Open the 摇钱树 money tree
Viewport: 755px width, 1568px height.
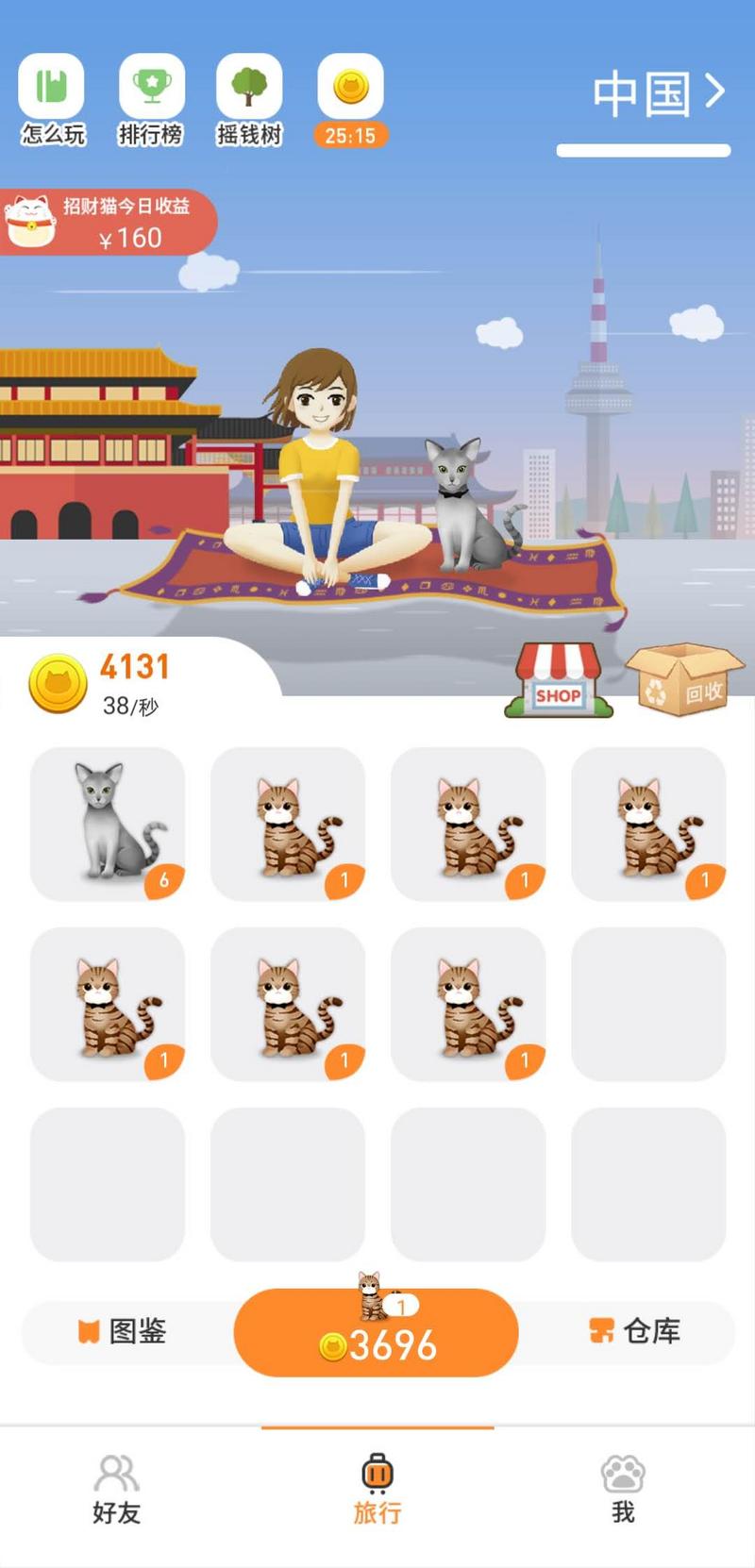coord(249,100)
